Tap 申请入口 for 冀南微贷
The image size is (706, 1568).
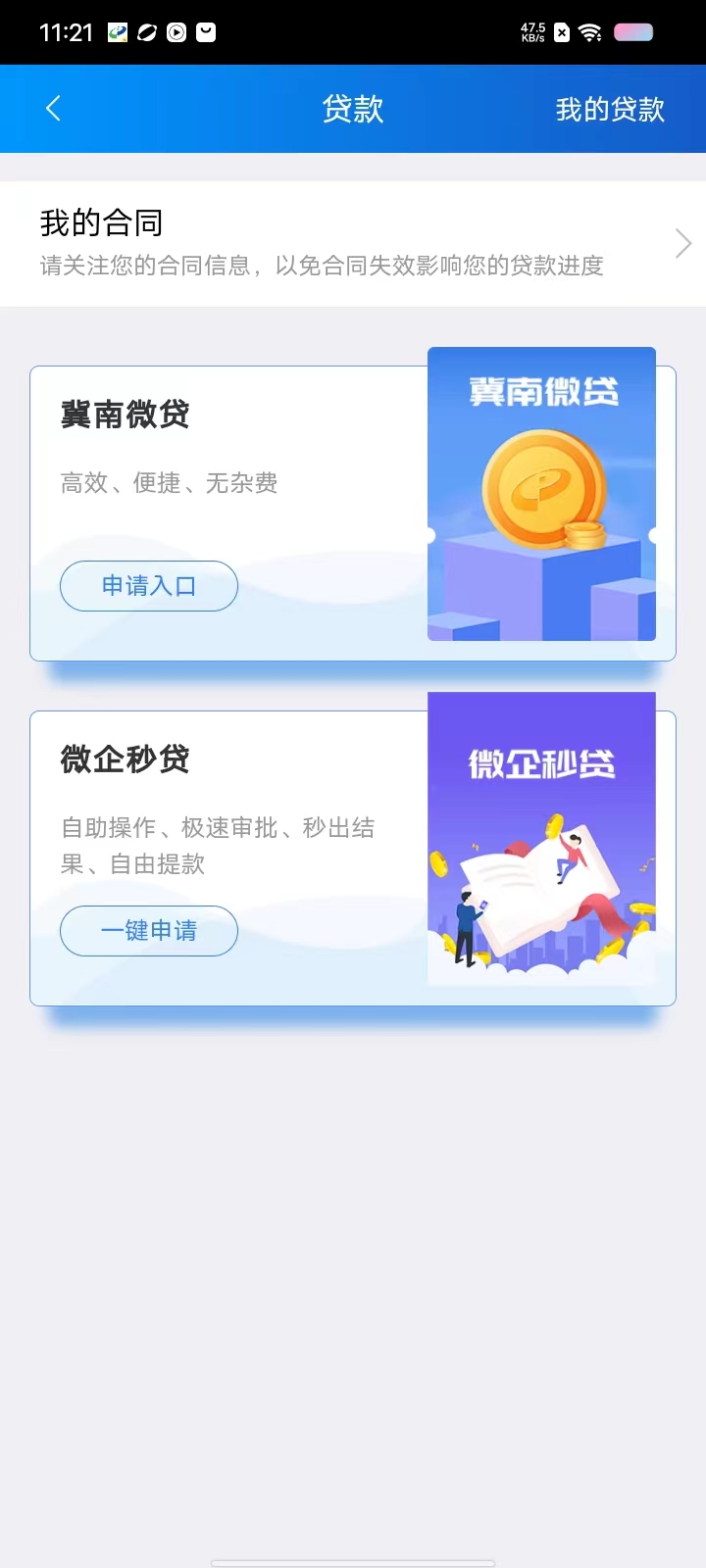149,586
